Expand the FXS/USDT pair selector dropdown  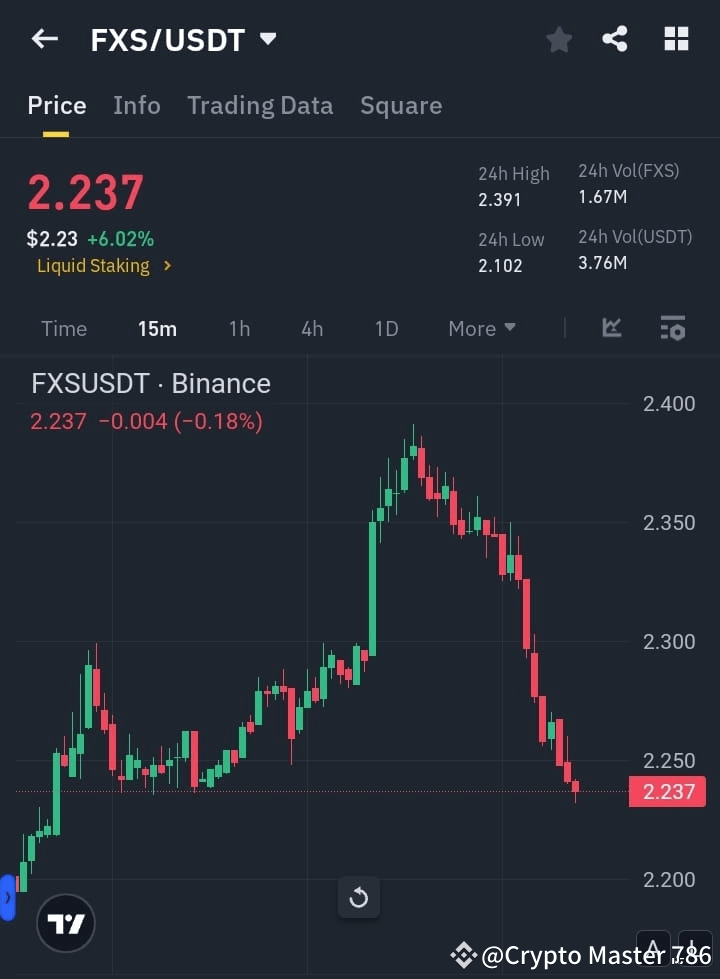[x=267, y=39]
